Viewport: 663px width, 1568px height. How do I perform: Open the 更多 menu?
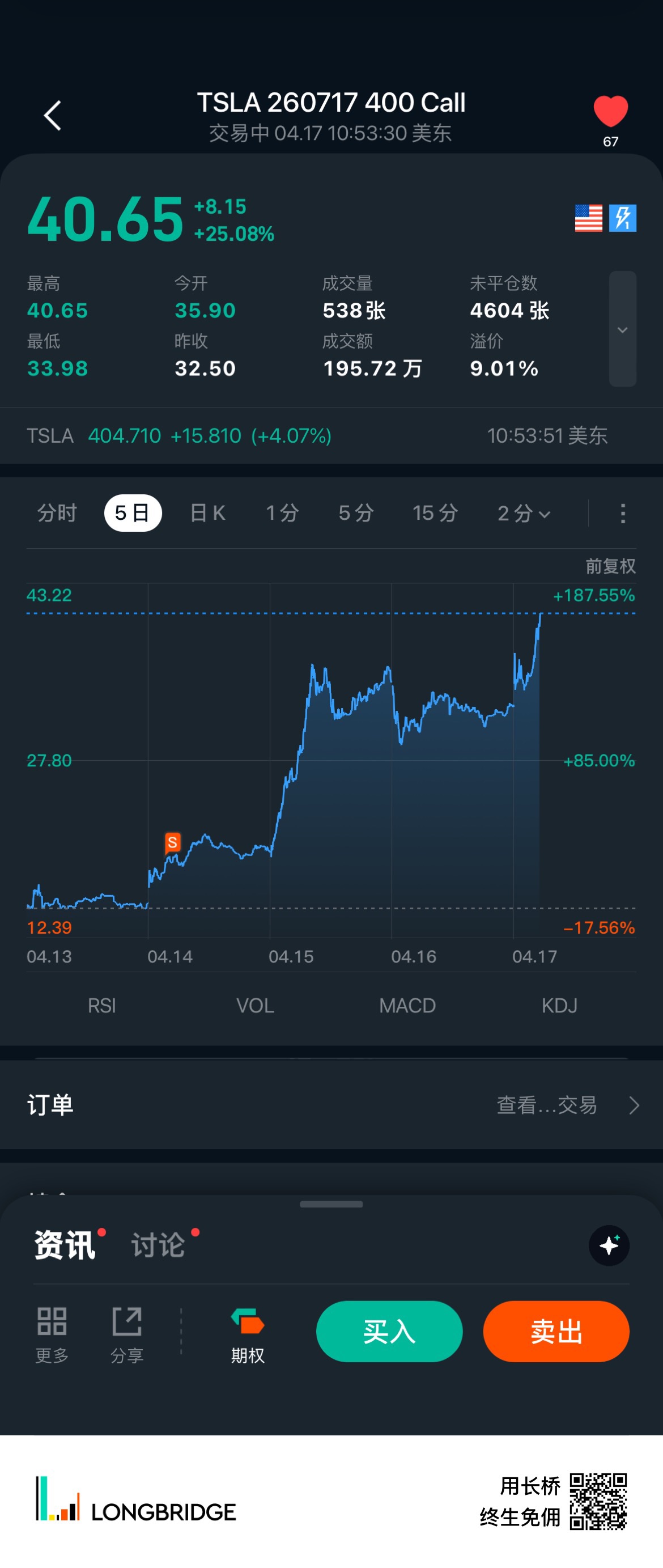(52, 1331)
